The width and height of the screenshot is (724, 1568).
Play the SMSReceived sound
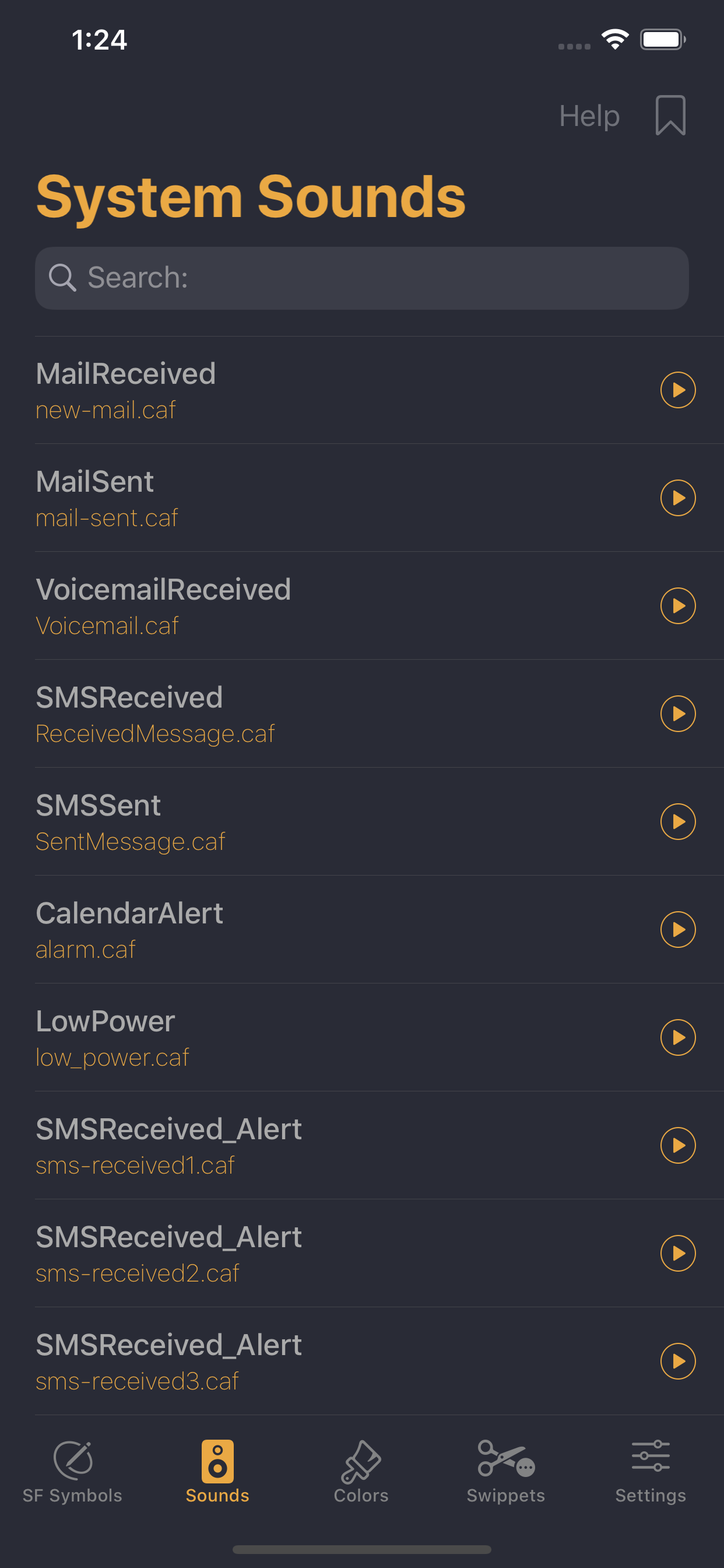678,714
